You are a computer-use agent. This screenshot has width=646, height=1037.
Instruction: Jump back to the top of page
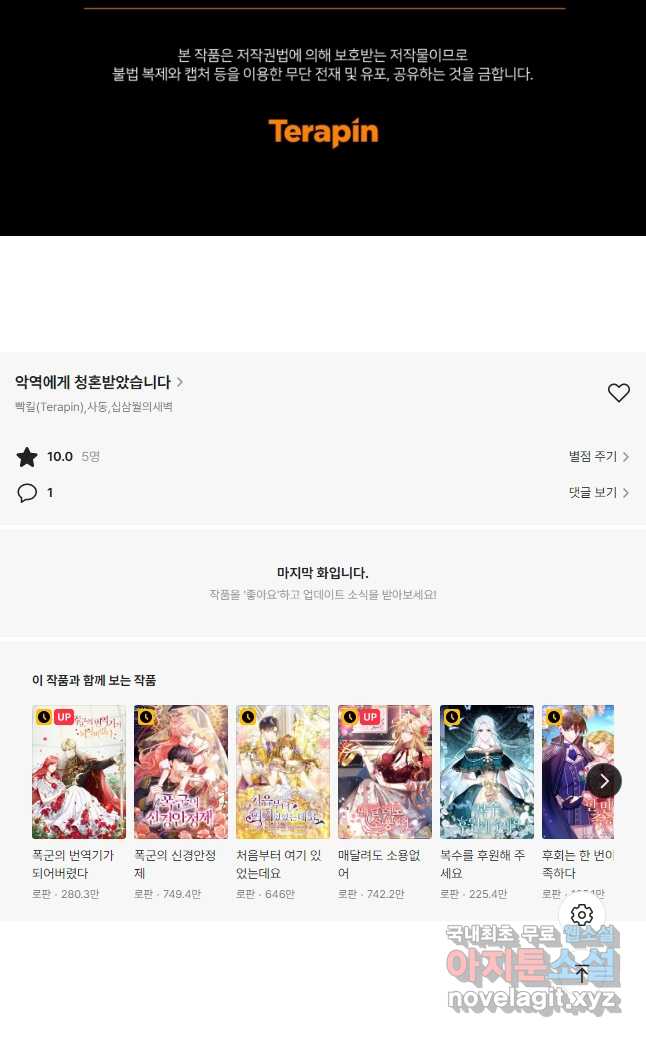pyautogui.click(x=582, y=973)
